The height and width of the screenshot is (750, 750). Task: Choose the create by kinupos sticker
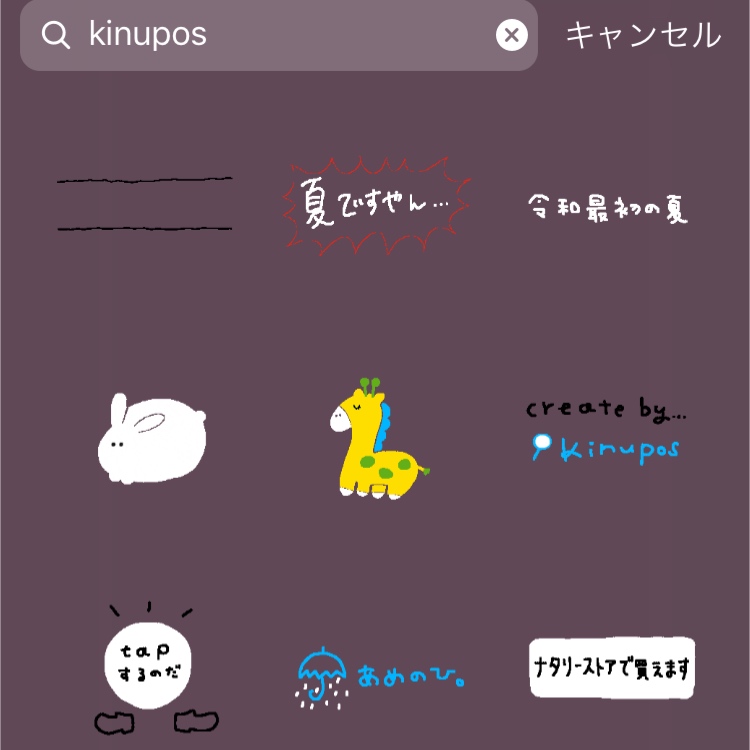click(x=608, y=430)
